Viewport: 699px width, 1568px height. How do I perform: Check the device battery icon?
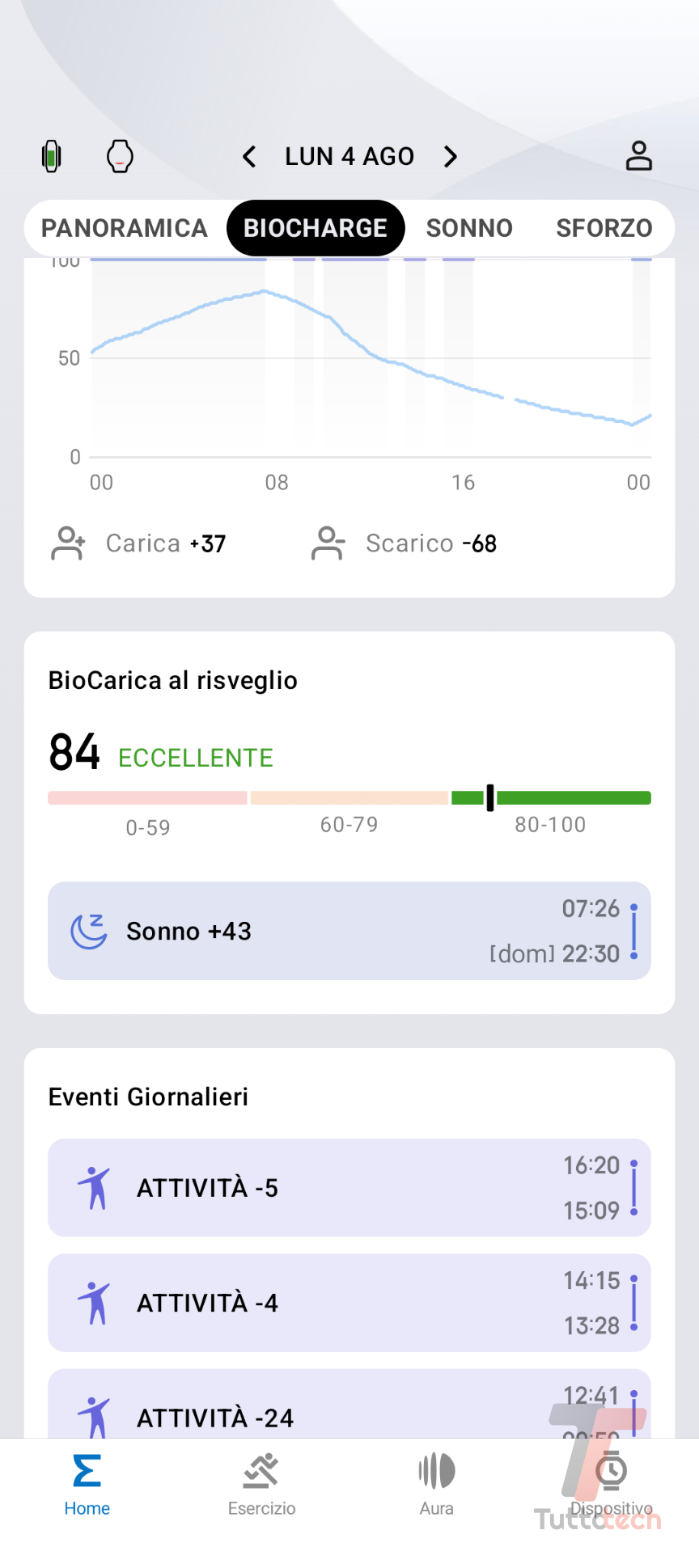point(52,156)
